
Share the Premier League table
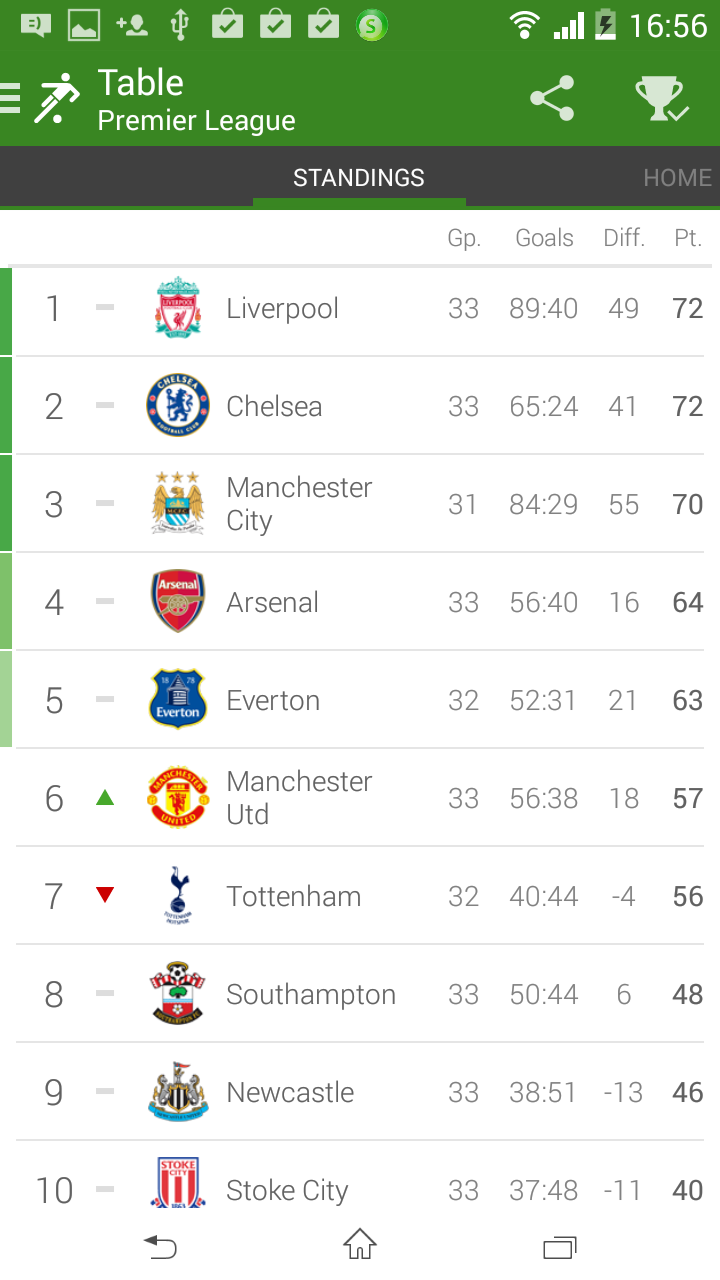coord(552,99)
